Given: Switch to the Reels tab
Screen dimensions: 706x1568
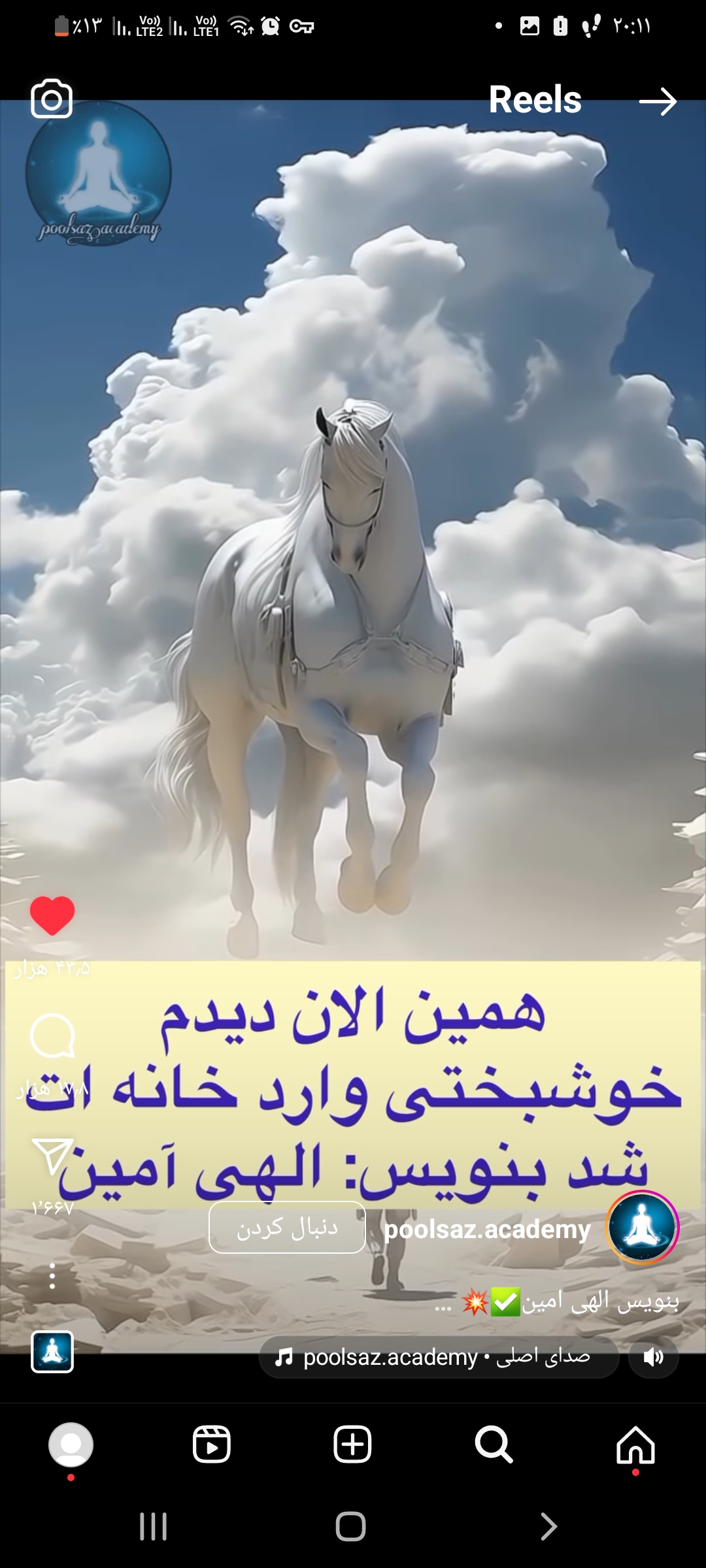Looking at the screenshot, I should (212, 1445).
